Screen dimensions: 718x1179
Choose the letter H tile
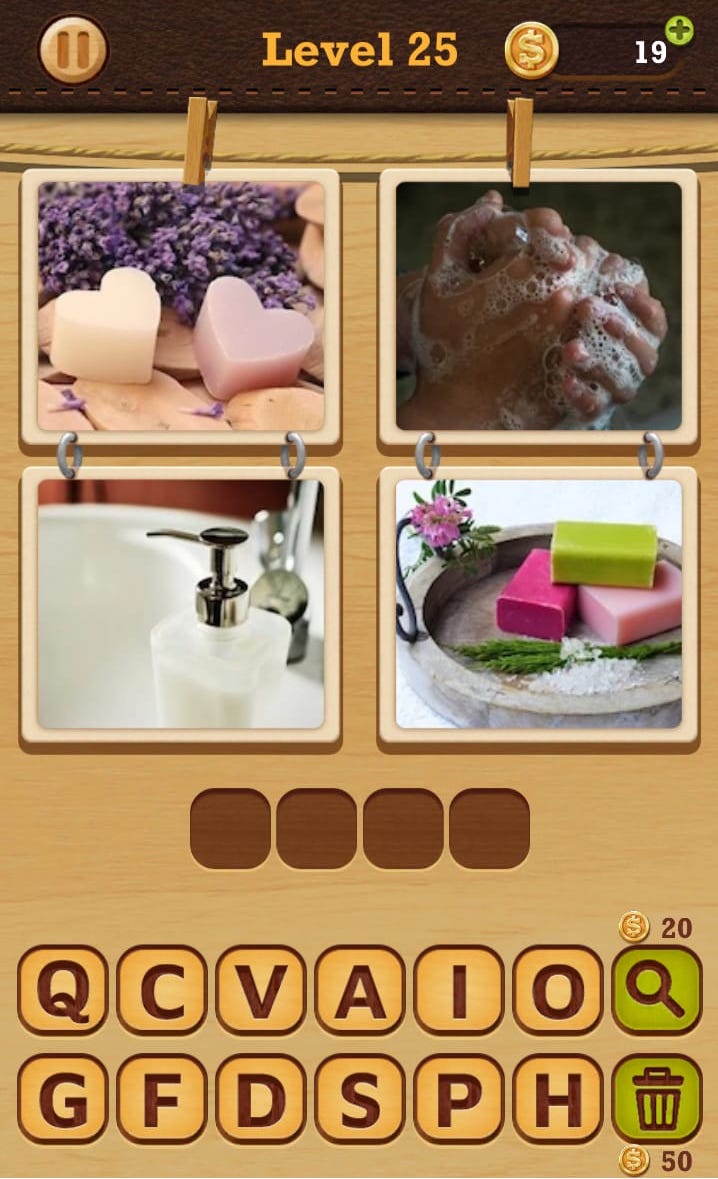[557, 1098]
